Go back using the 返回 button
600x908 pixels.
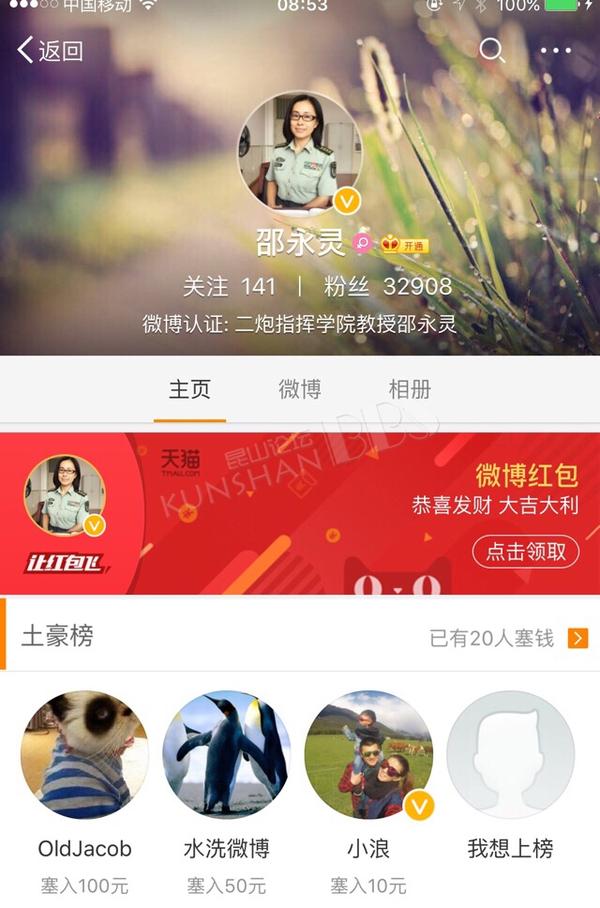50,51
